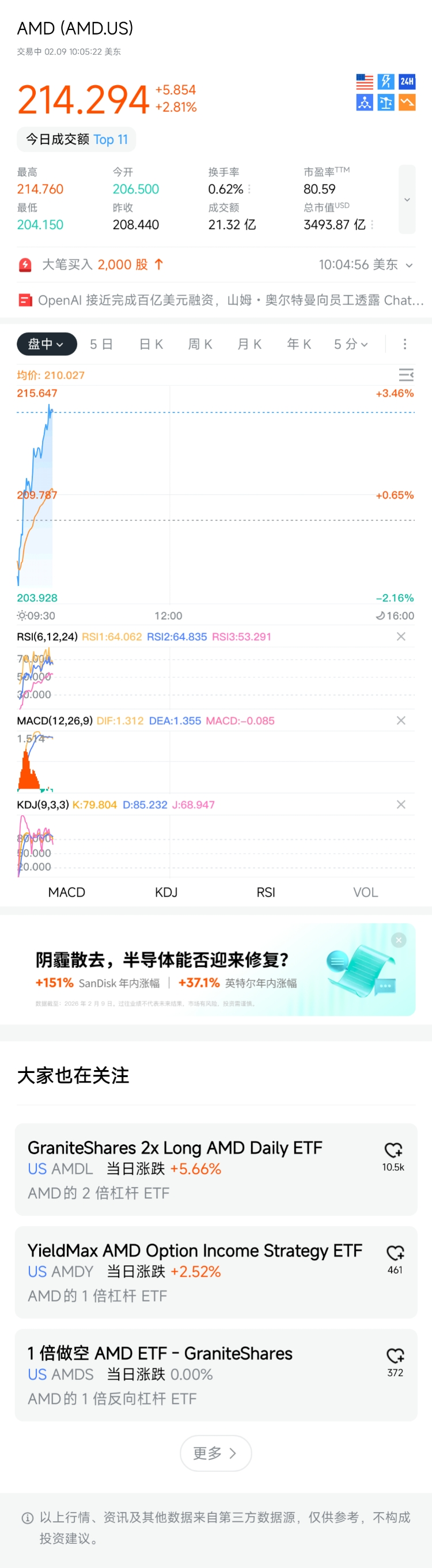
Task: Switch chart to 日 K view
Action: (x=151, y=345)
